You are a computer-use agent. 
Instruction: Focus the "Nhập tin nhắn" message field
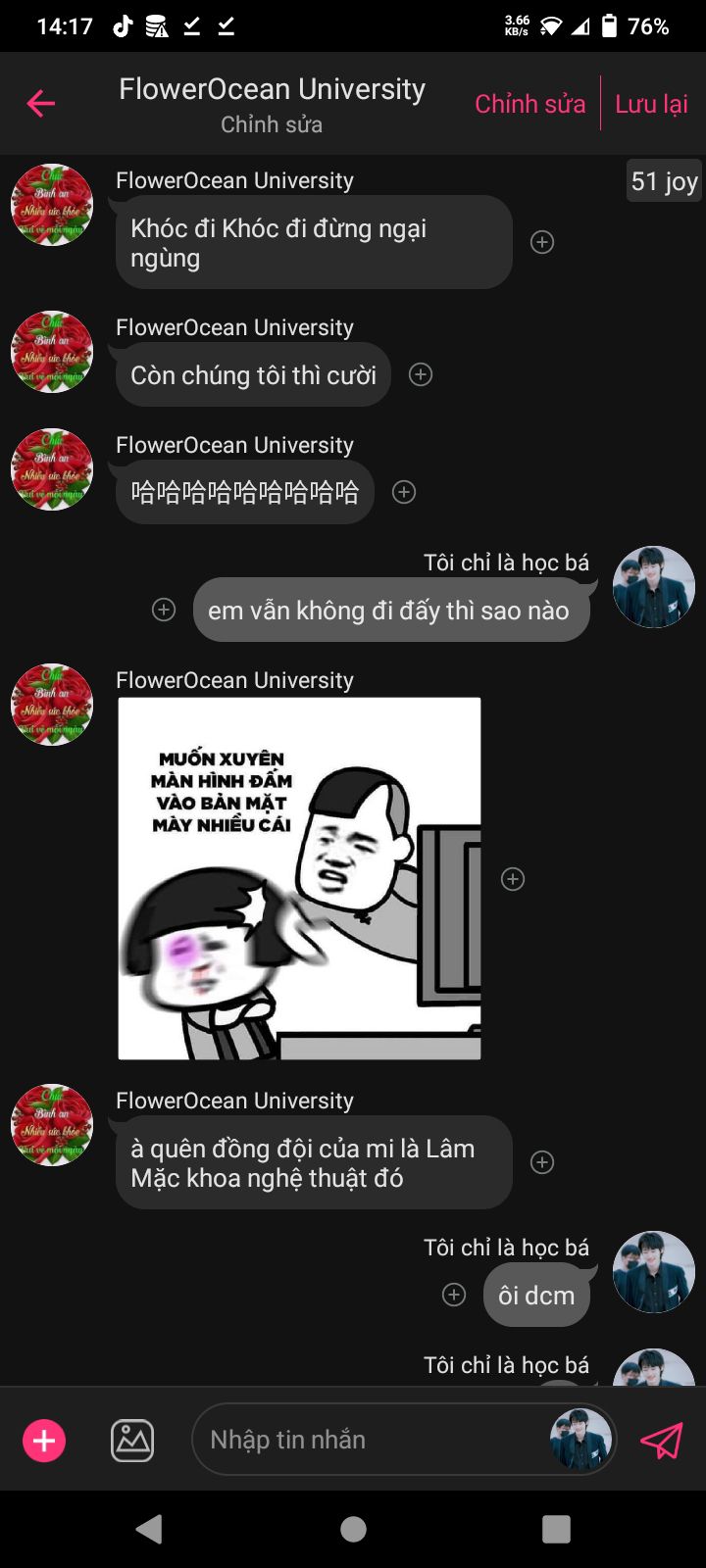363,1440
